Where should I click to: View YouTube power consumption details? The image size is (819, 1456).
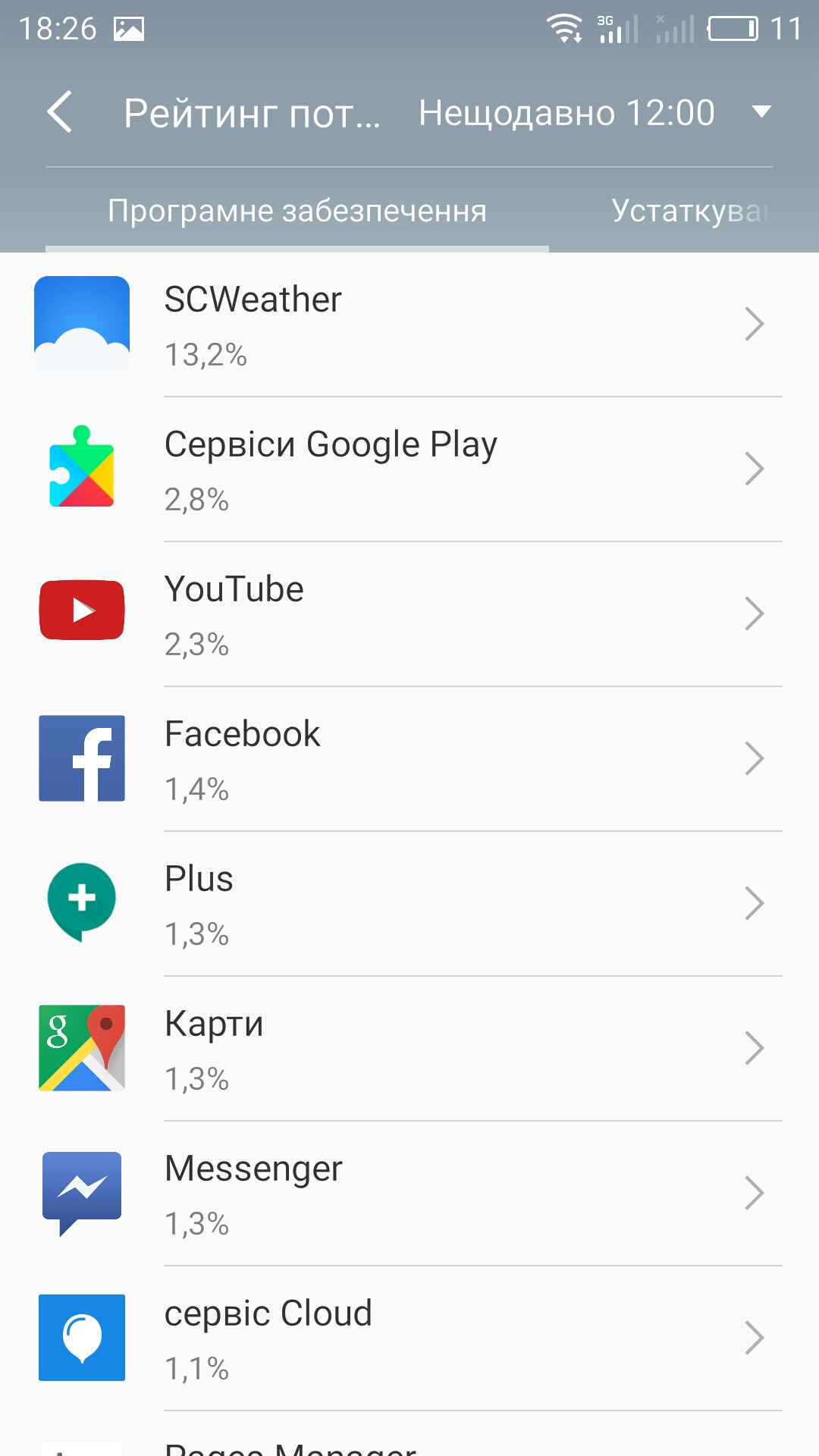(409, 613)
